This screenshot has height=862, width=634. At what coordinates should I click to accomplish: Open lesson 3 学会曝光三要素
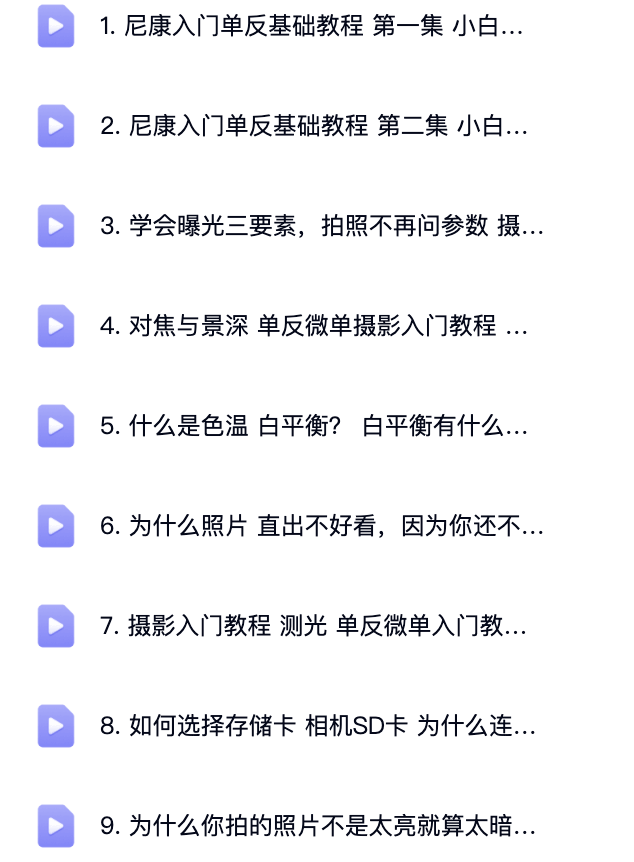pos(321,227)
